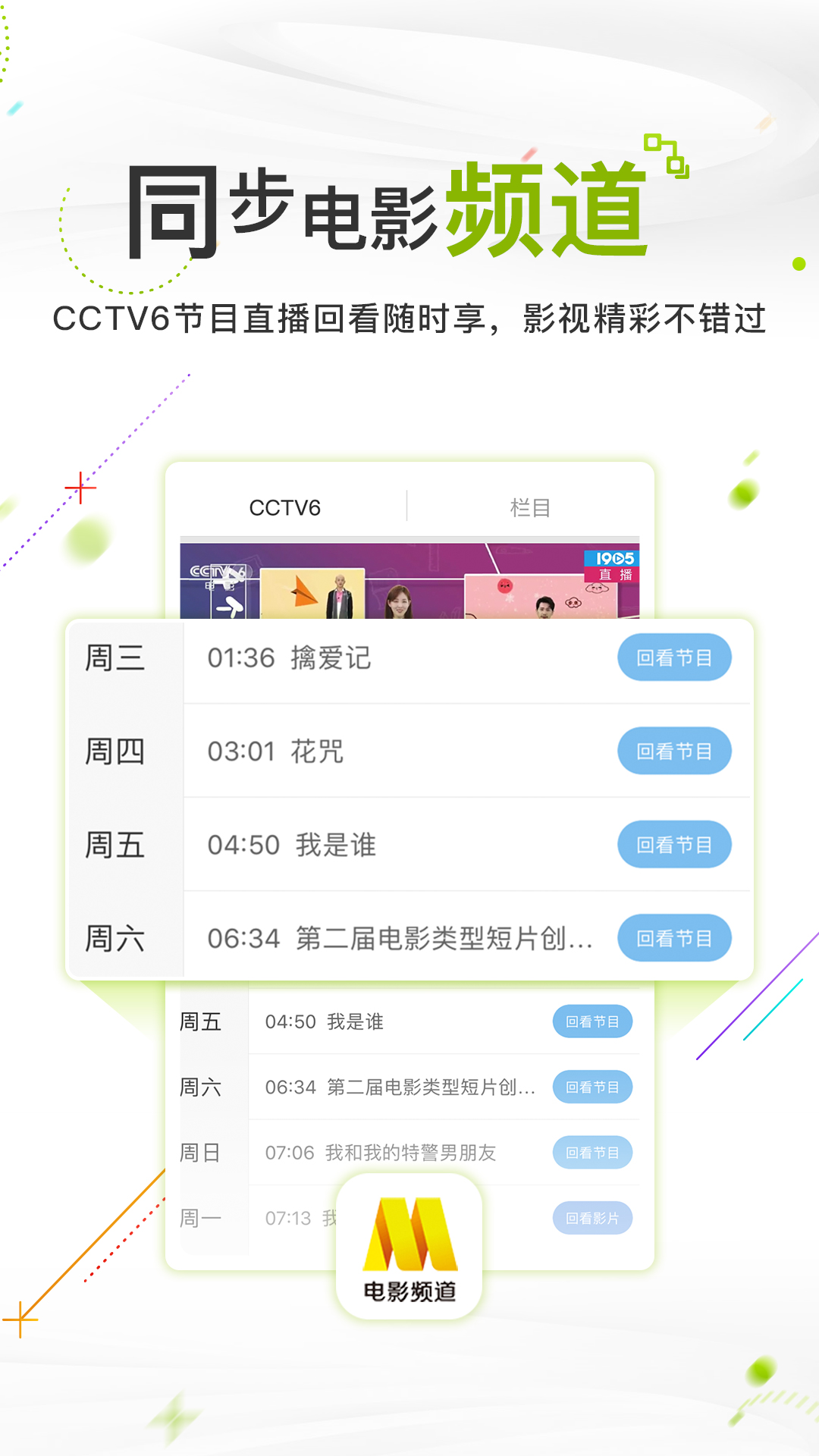This screenshot has width=819, height=1456.
Task: Select the 周三 day label
Action: [x=115, y=657]
